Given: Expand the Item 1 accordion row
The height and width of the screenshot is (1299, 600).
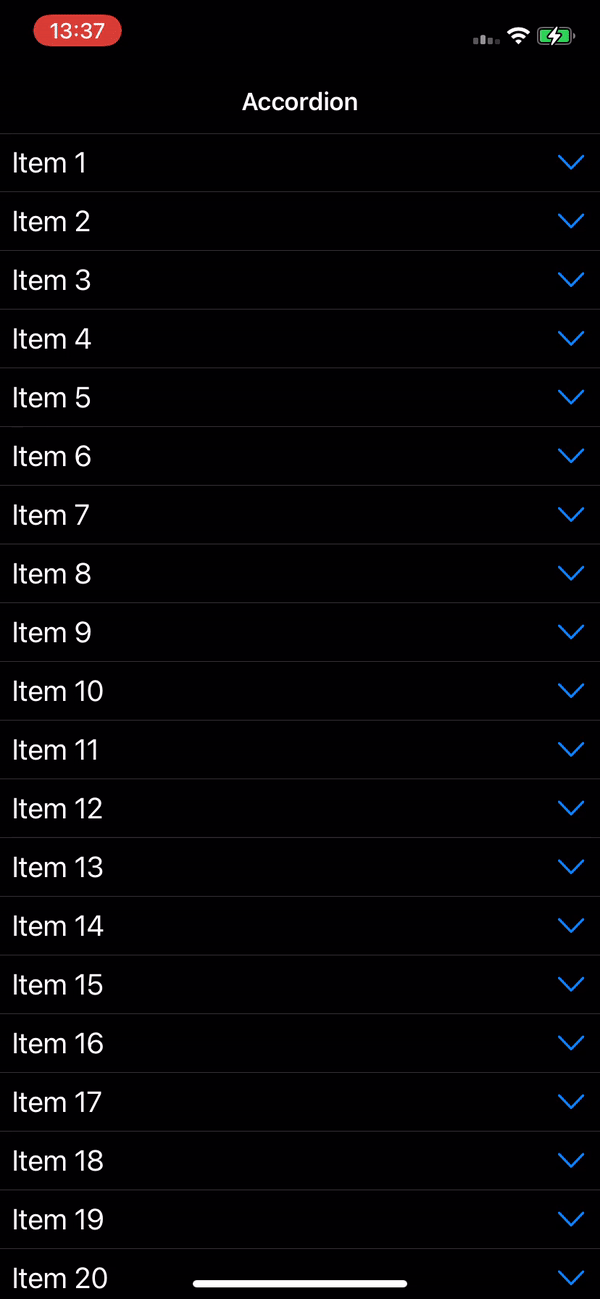Looking at the screenshot, I should (570, 162).
